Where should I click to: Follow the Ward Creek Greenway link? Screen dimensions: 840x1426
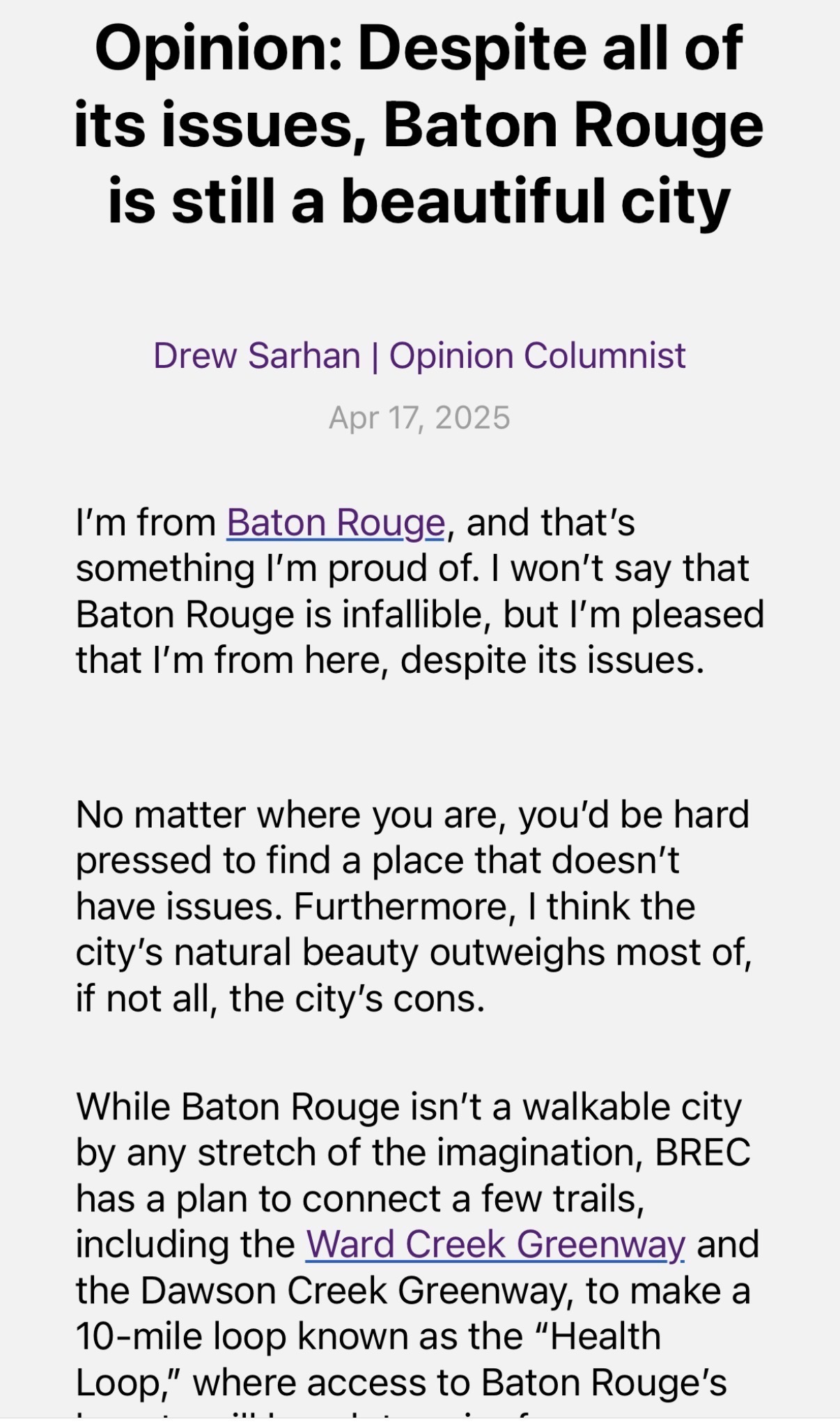coord(495,1245)
